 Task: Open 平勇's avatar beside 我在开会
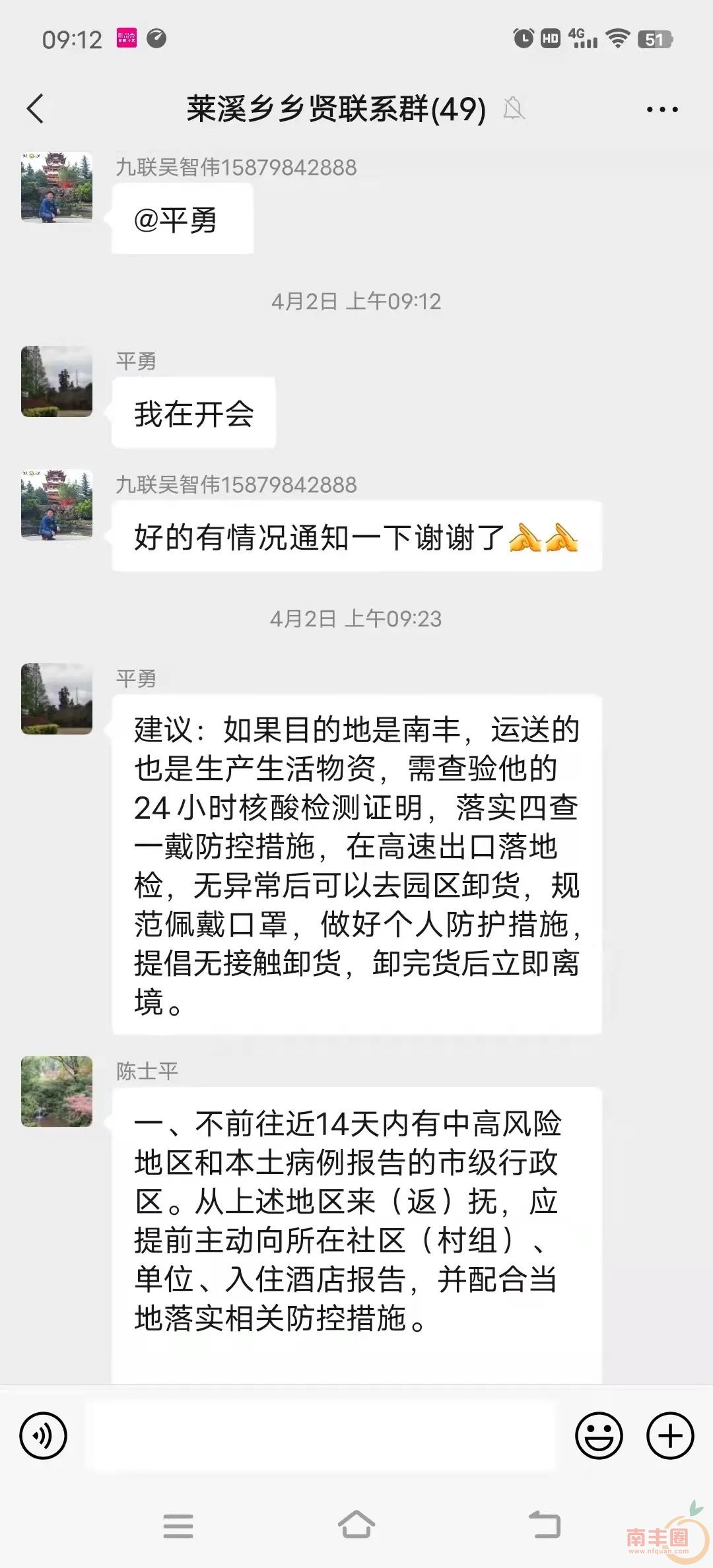[x=57, y=381]
